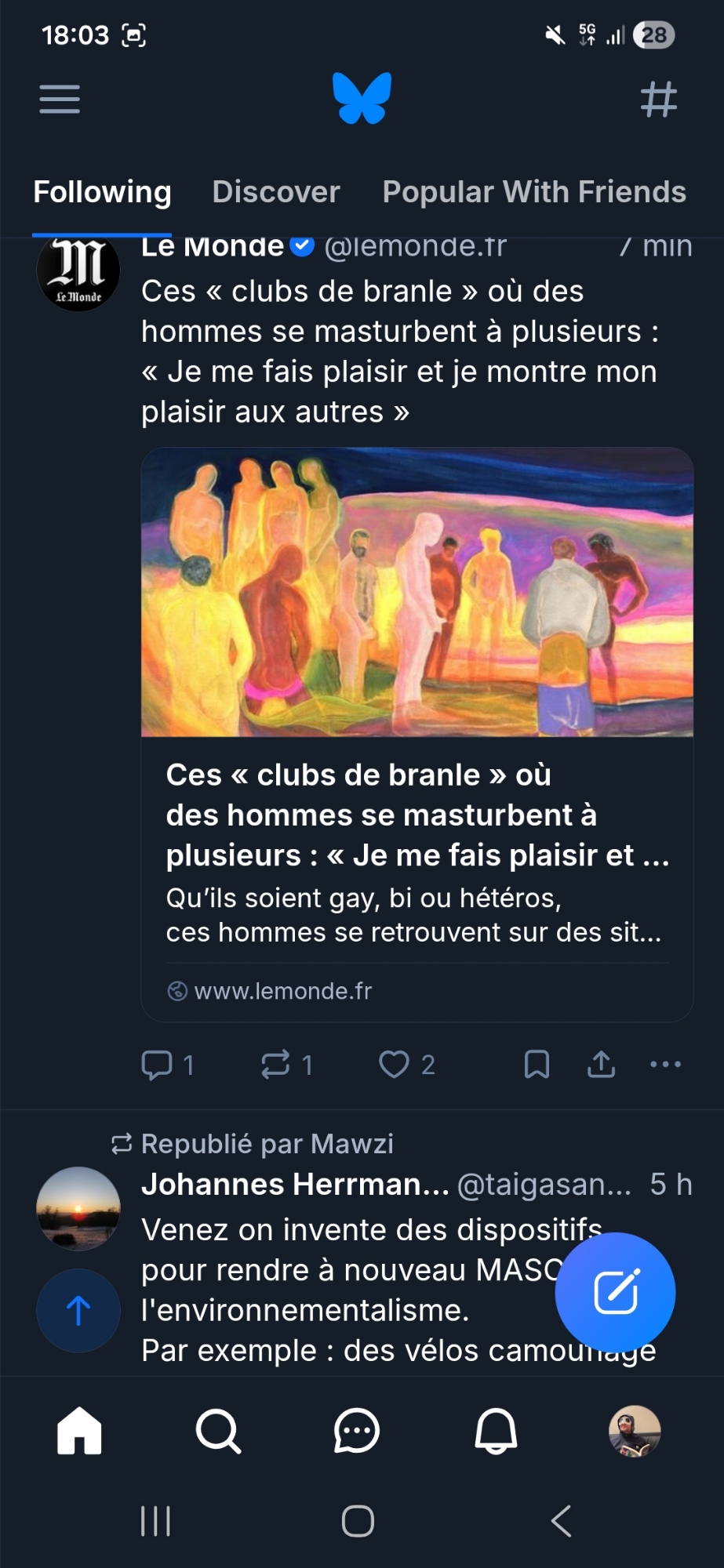Reply to Le Monde's post
The width and height of the screenshot is (724, 1568).
[166, 1065]
